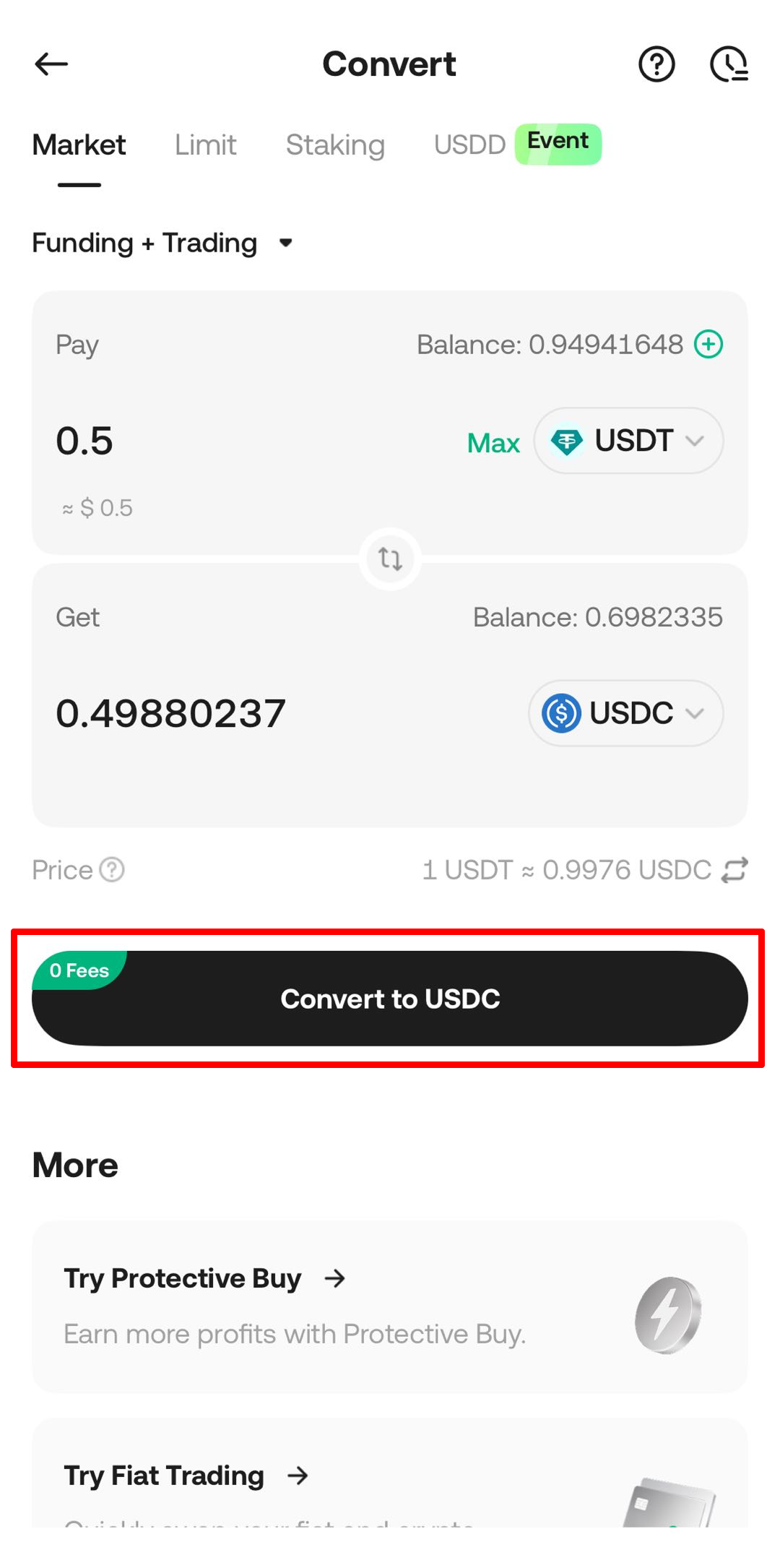Switch to the Staking tab

pyautogui.click(x=335, y=145)
